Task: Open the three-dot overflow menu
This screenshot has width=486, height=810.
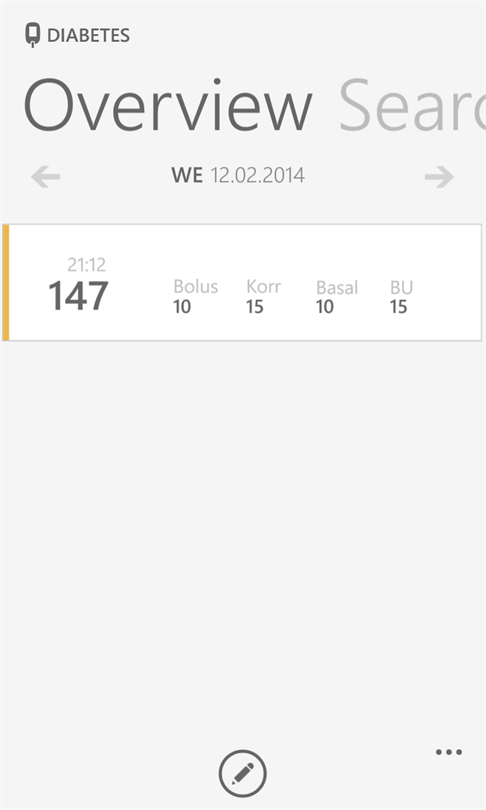Action: point(449,752)
